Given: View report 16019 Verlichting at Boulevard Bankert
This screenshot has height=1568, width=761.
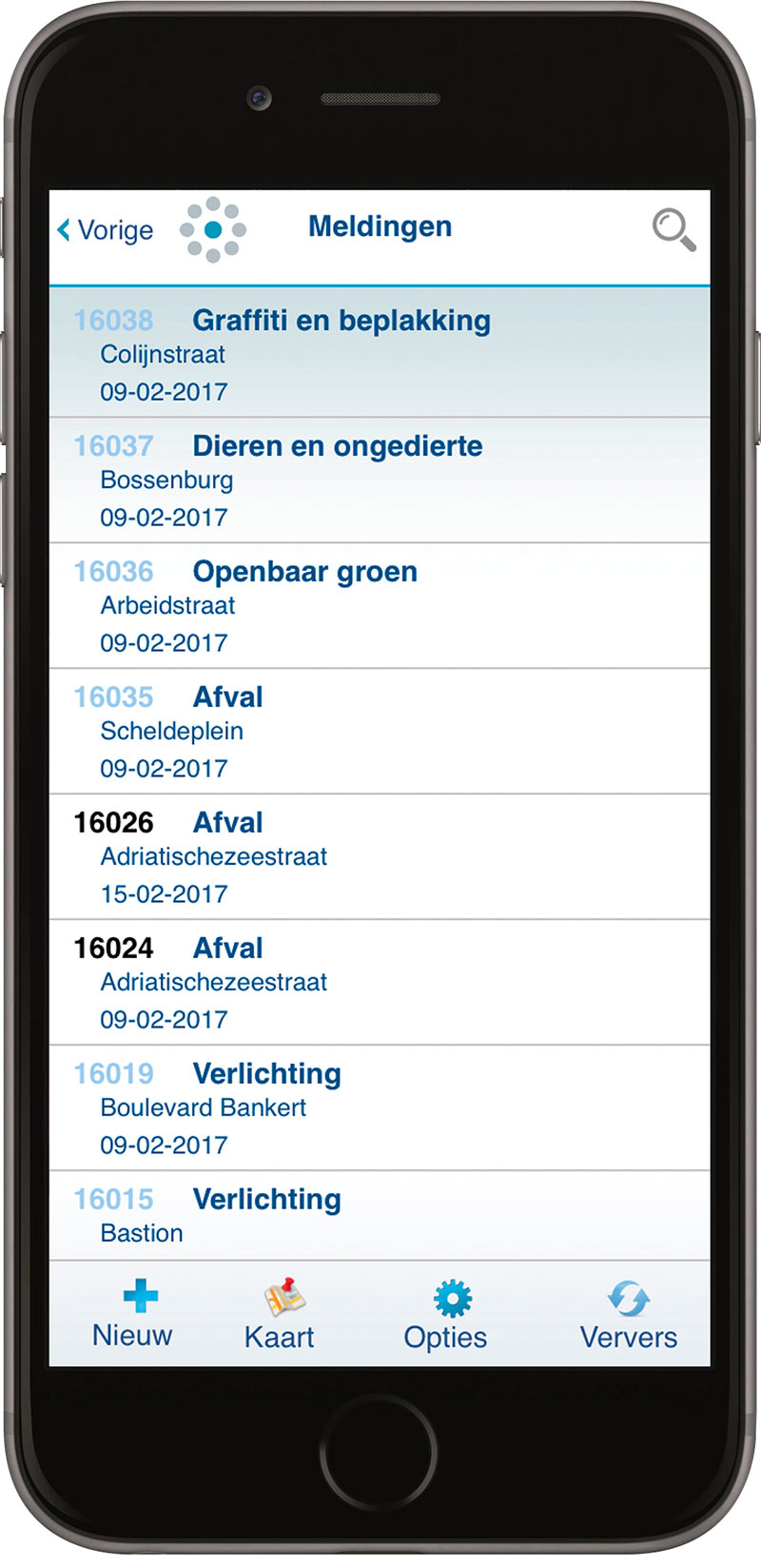Looking at the screenshot, I should tap(379, 1108).
